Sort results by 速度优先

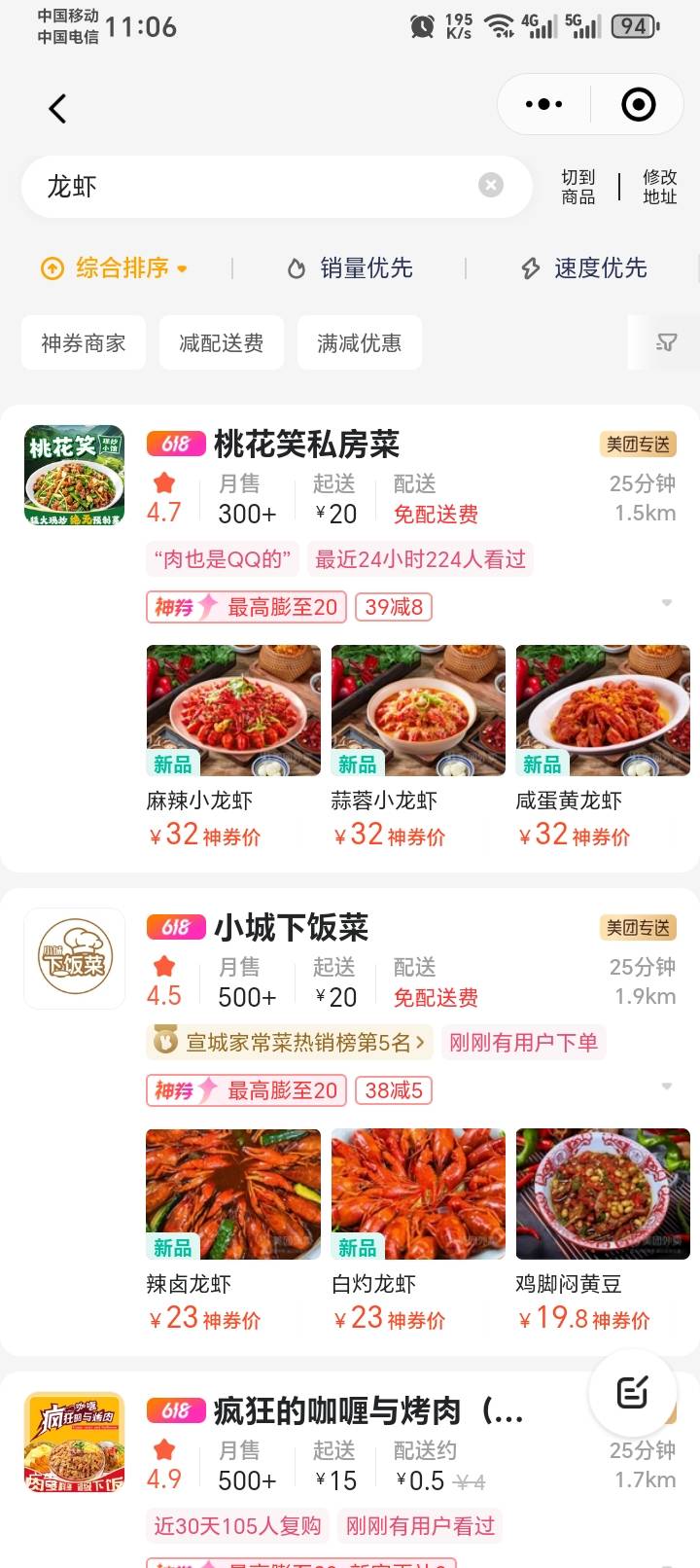click(x=584, y=267)
